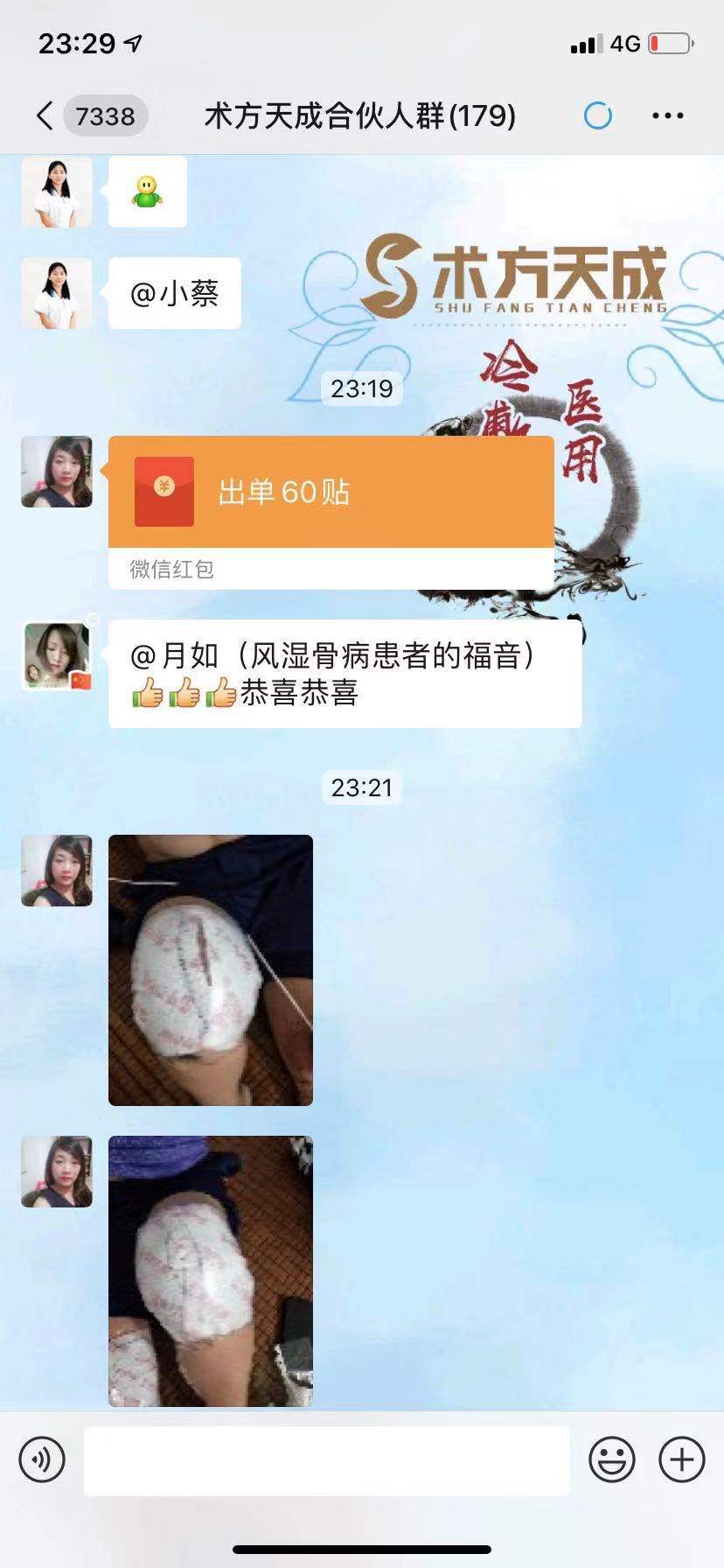This screenshot has width=724, height=1568.
Task: View the first knee patch photo
Action: [210, 969]
